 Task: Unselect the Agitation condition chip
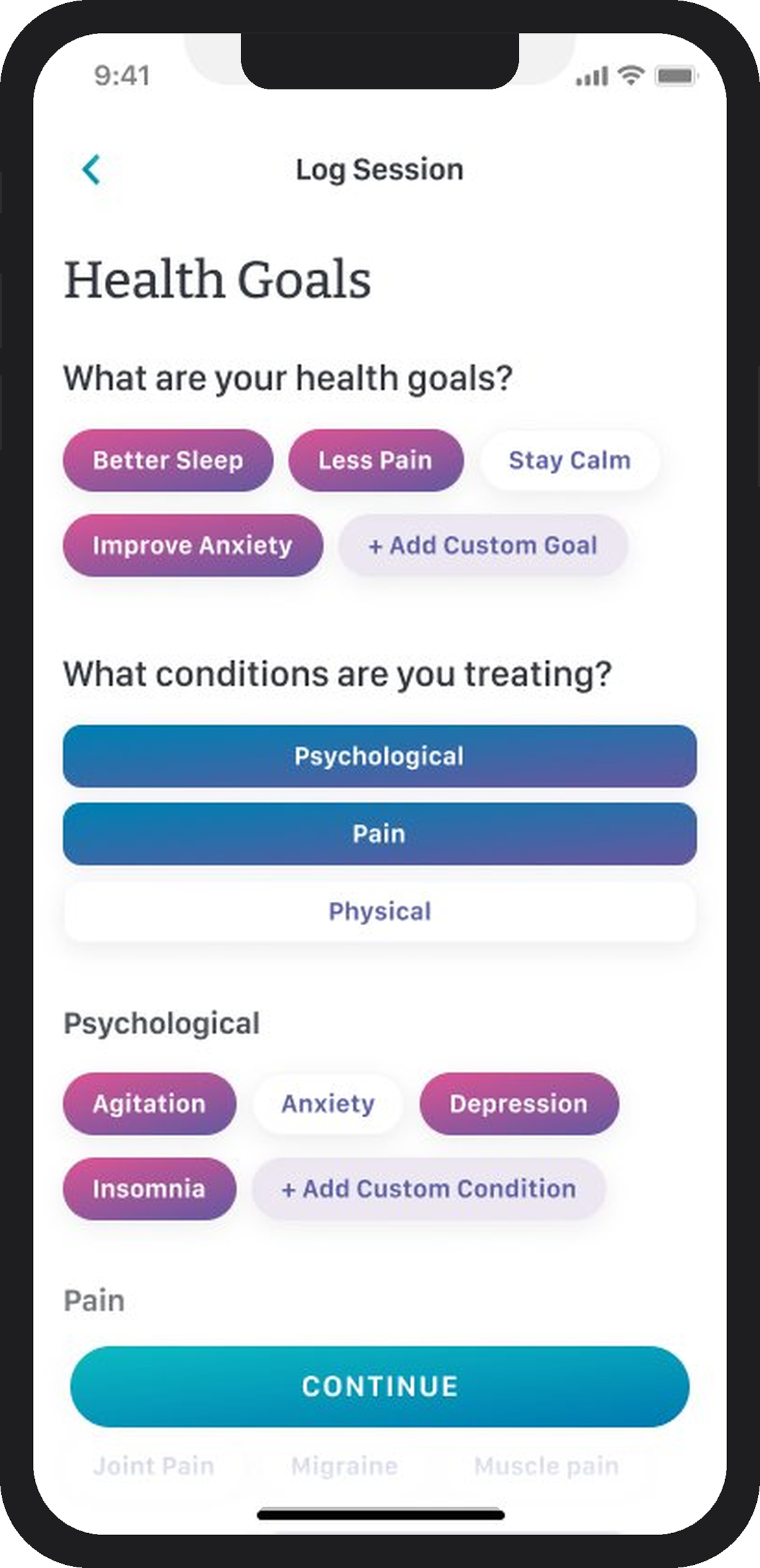149,1104
